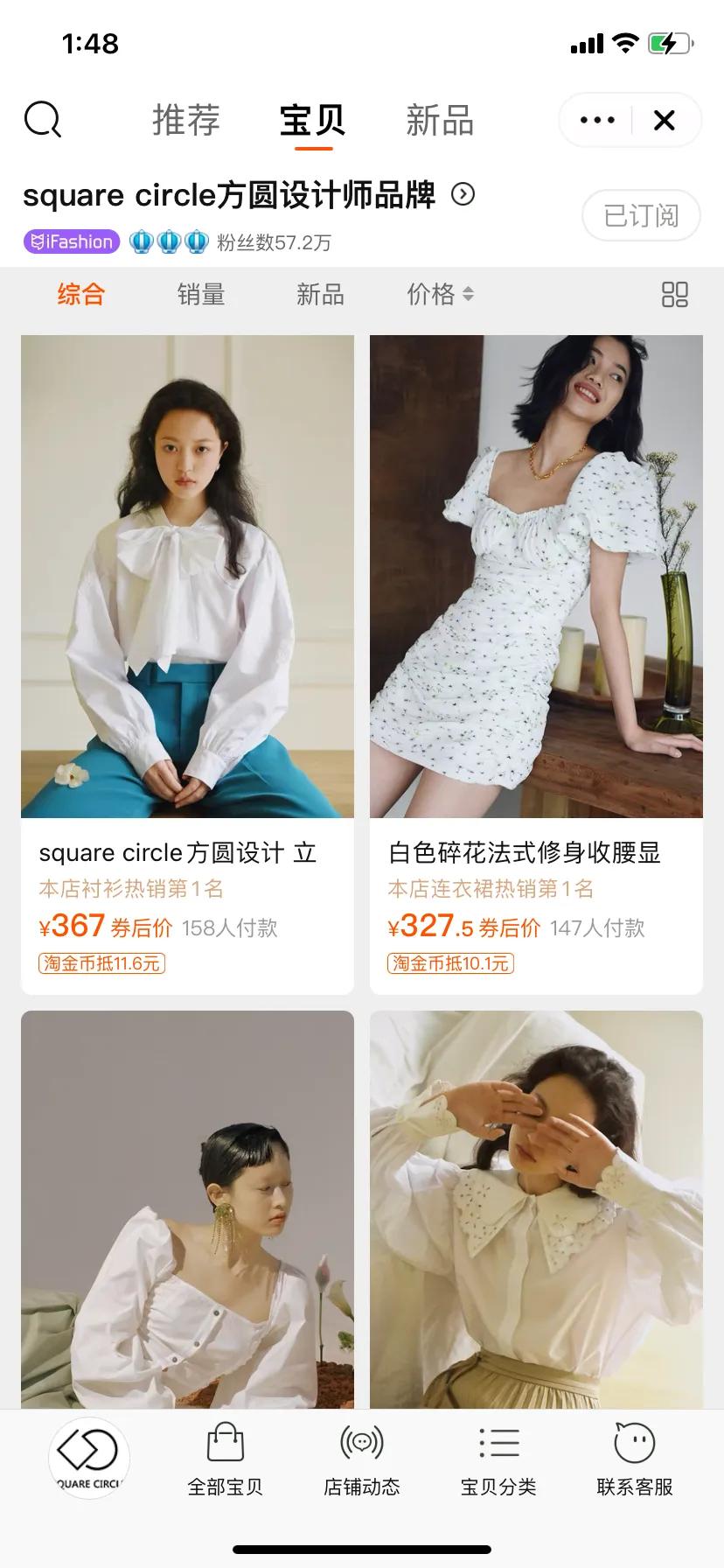
Task: Open the white bow blouse product thumbnail
Action: (x=187, y=577)
